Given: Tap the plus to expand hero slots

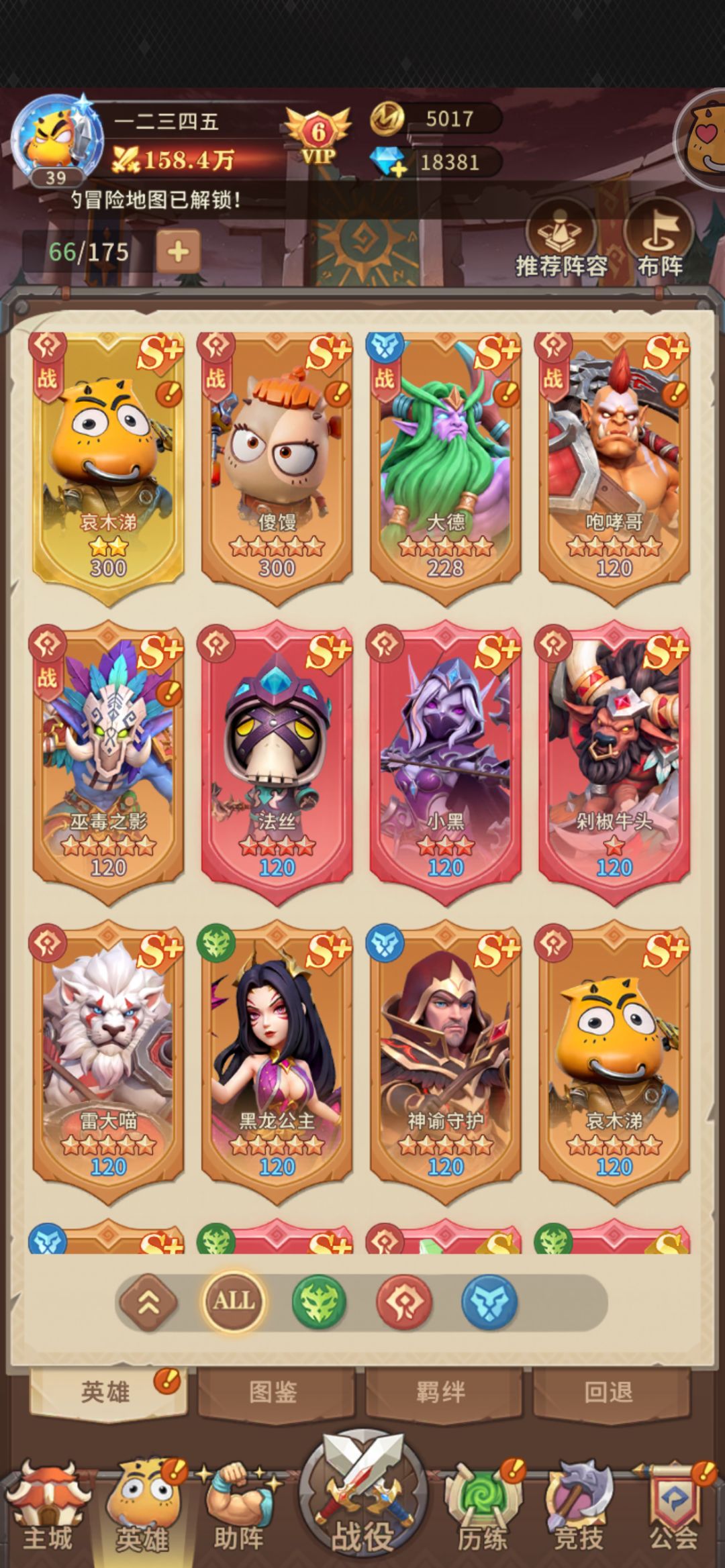Looking at the screenshot, I should pos(178,252).
